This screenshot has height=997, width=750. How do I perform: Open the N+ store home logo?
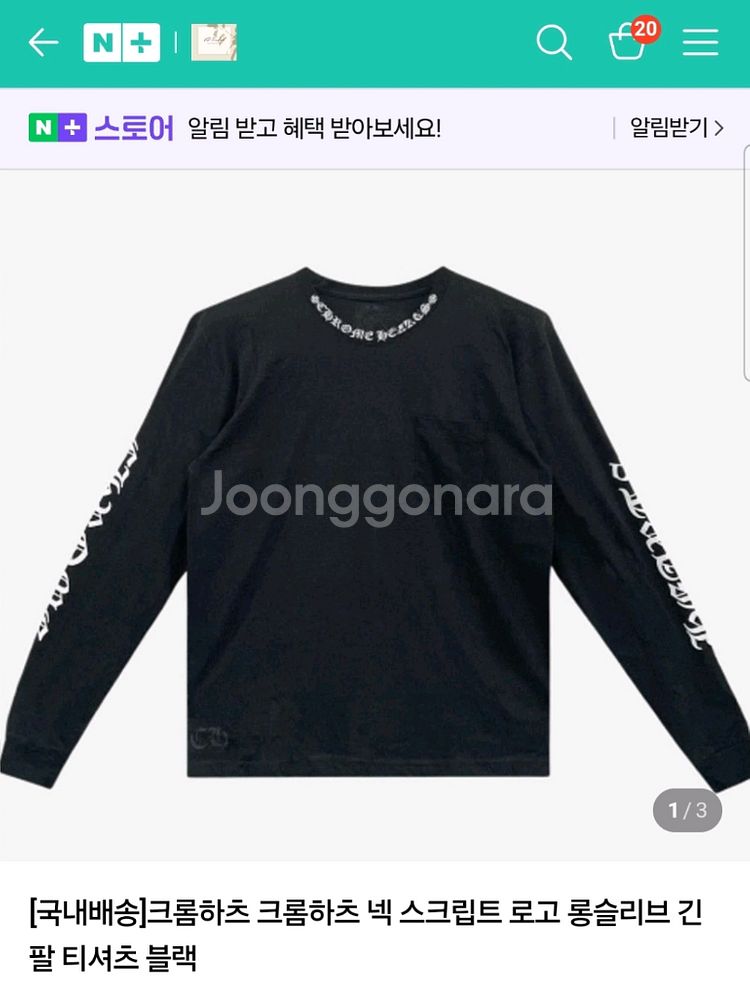(121, 43)
